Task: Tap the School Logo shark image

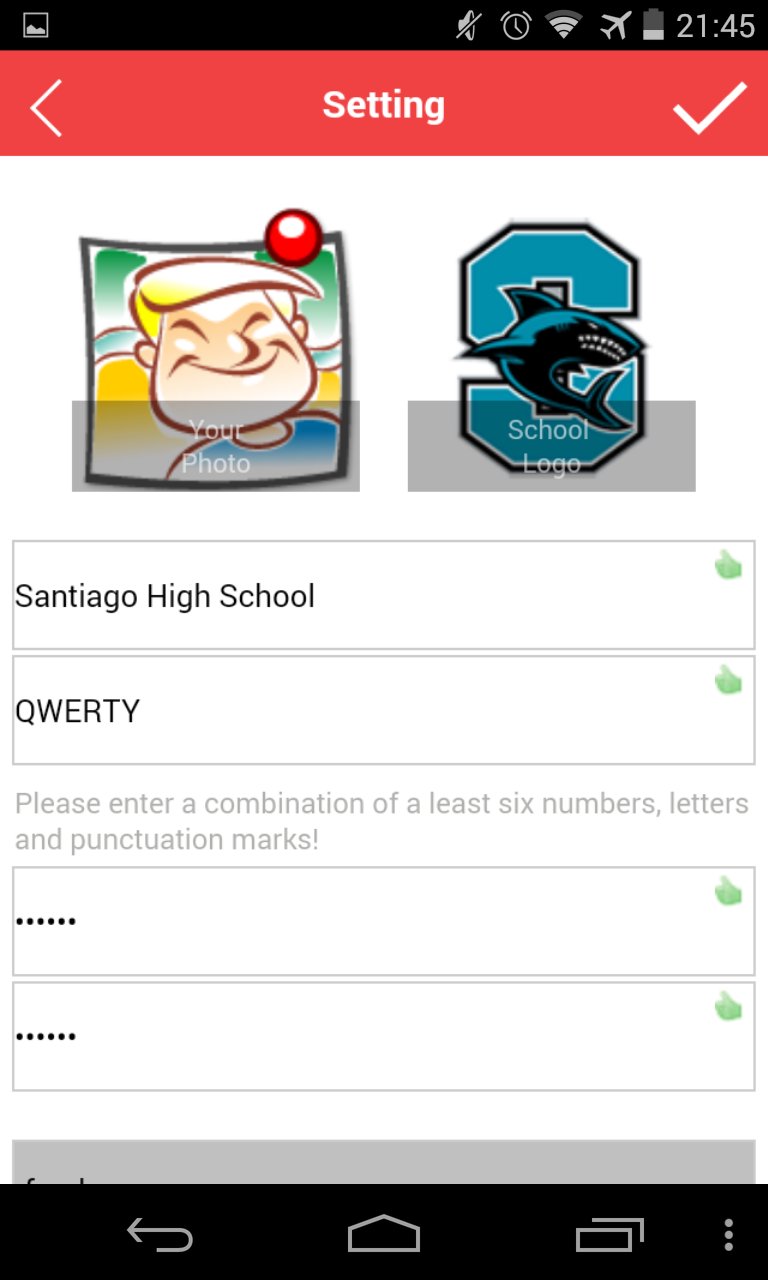Action: pyautogui.click(x=550, y=350)
